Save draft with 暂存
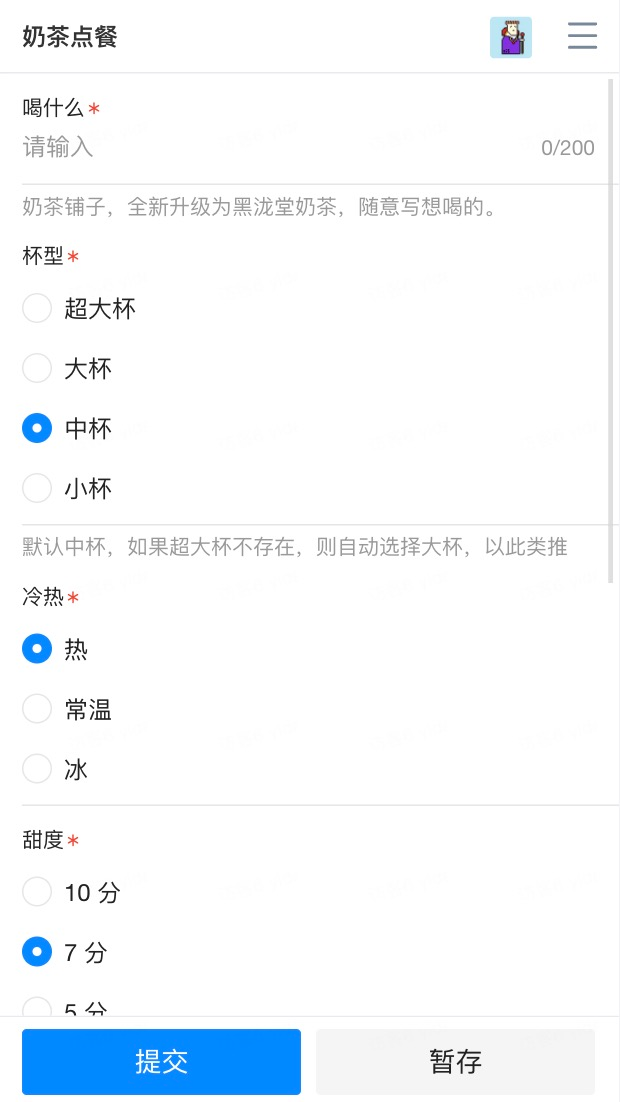The image size is (620, 1102). tap(455, 1061)
